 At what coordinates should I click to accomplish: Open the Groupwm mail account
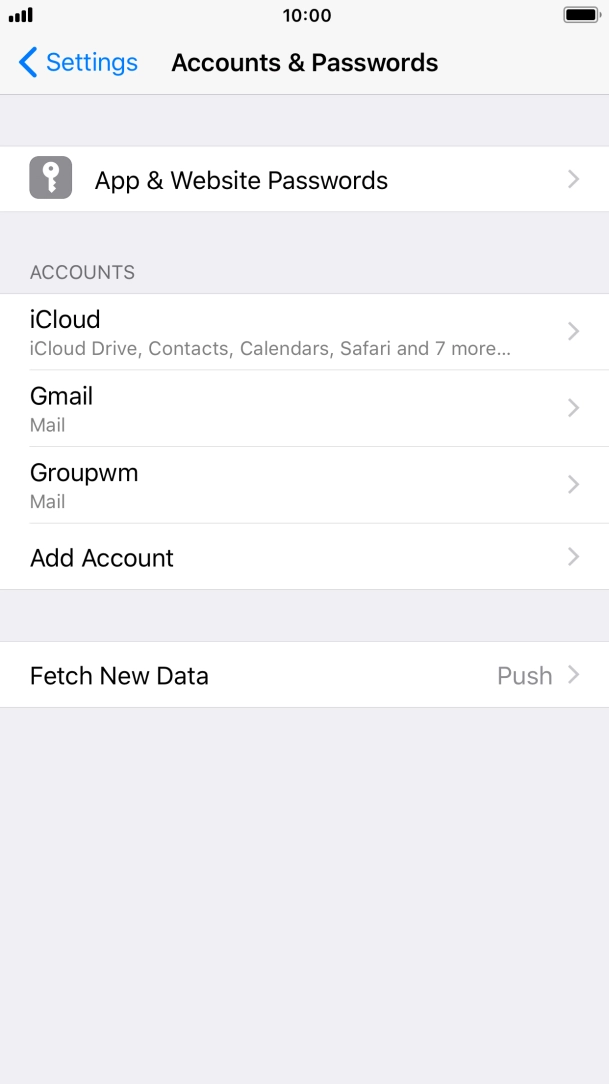[x=304, y=485]
